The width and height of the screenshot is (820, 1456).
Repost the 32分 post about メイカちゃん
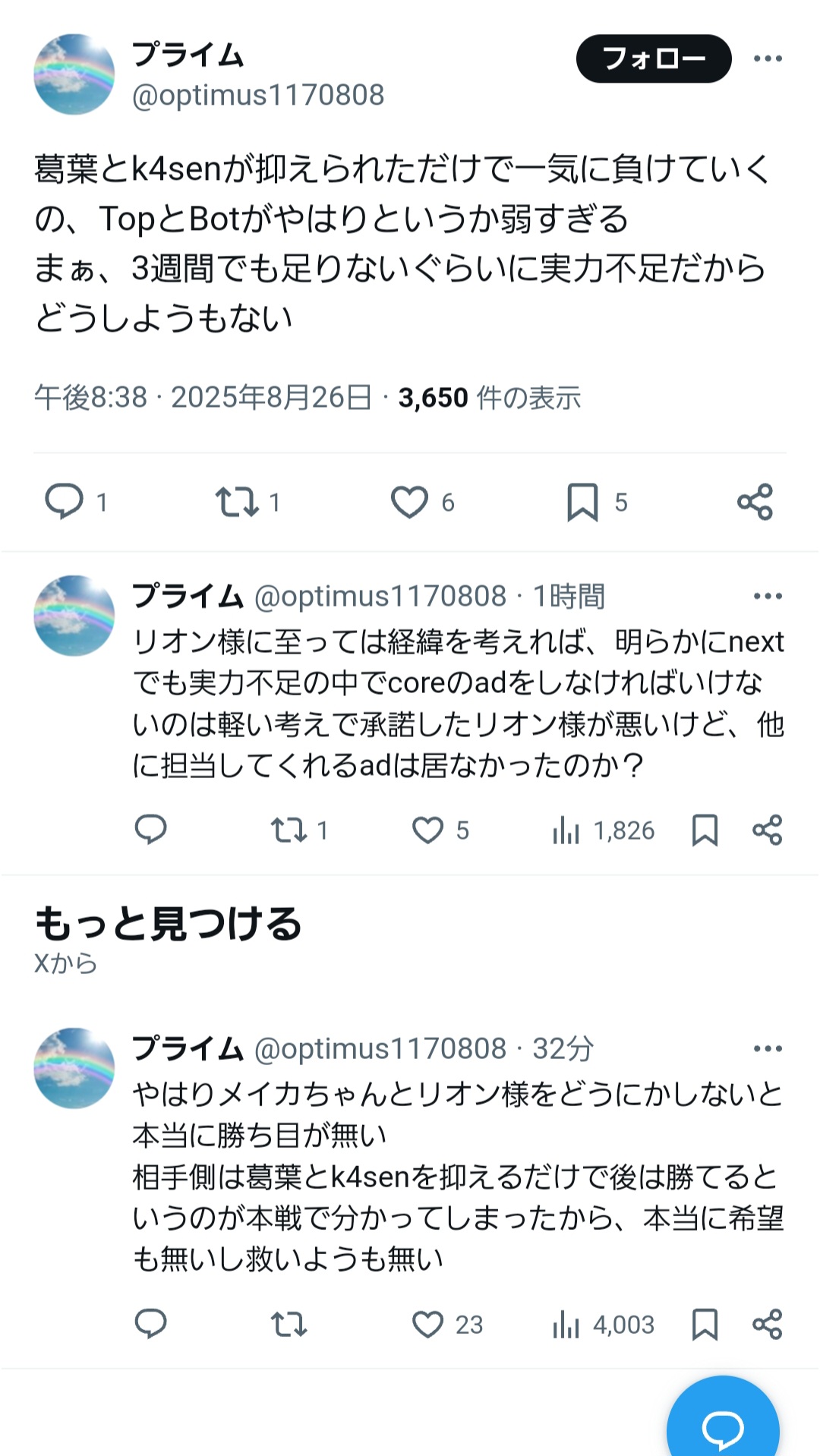click(x=289, y=1325)
